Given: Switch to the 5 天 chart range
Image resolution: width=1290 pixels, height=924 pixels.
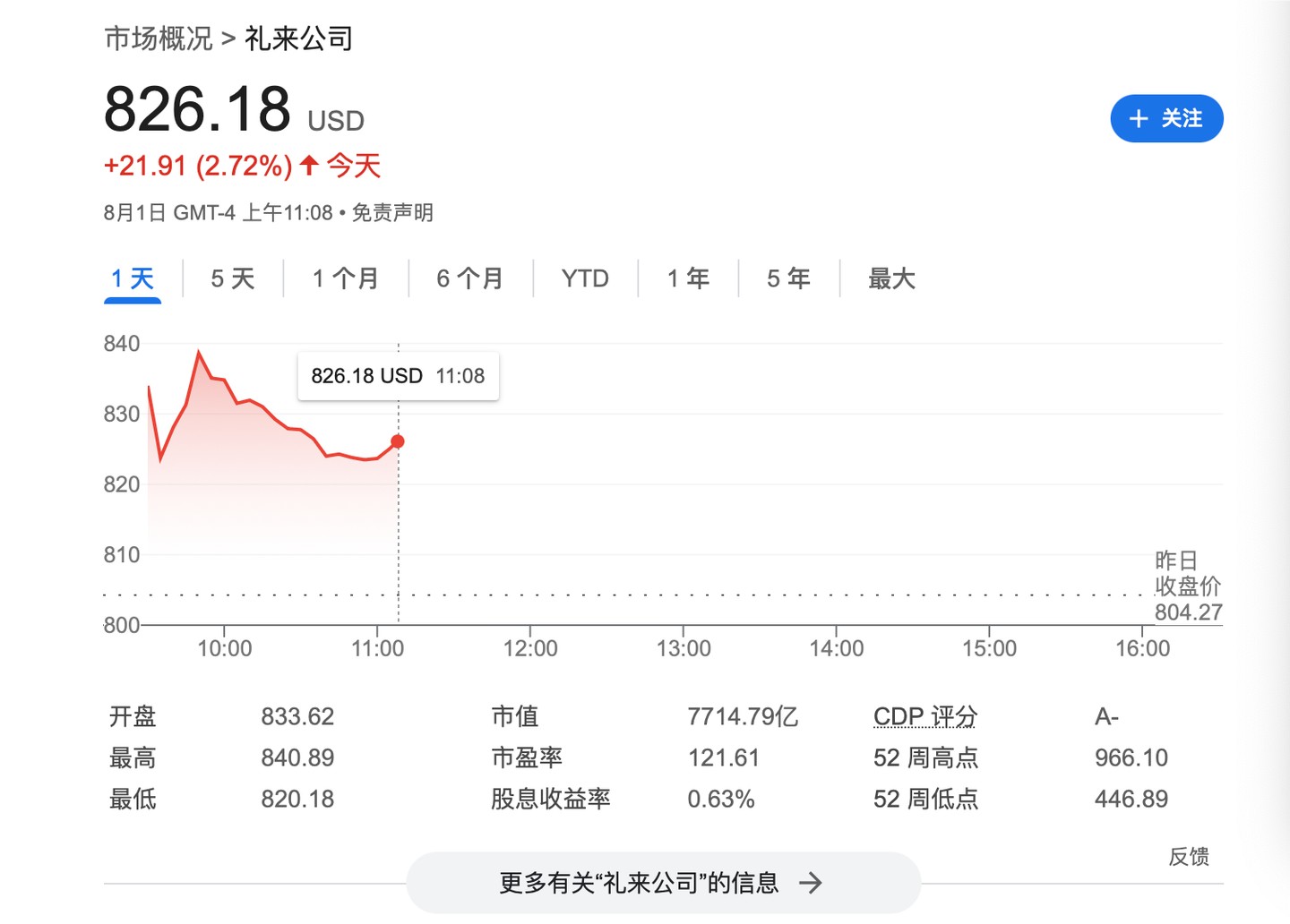Looking at the screenshot, I should (233, 278).
